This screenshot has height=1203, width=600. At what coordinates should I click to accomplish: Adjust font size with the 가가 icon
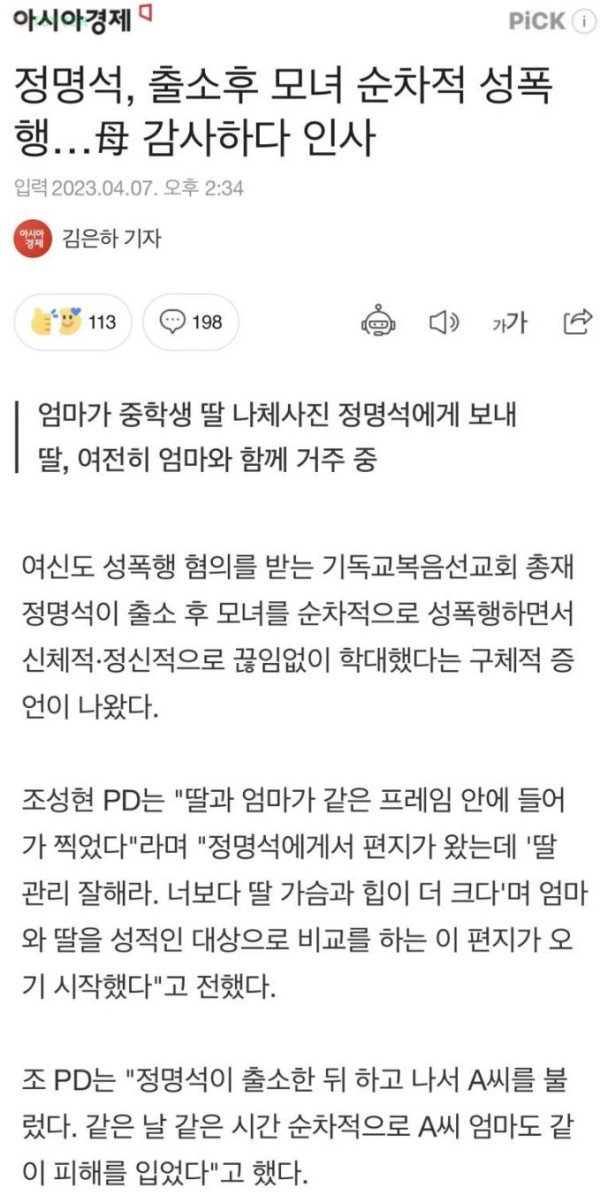[x=510, y=321]
